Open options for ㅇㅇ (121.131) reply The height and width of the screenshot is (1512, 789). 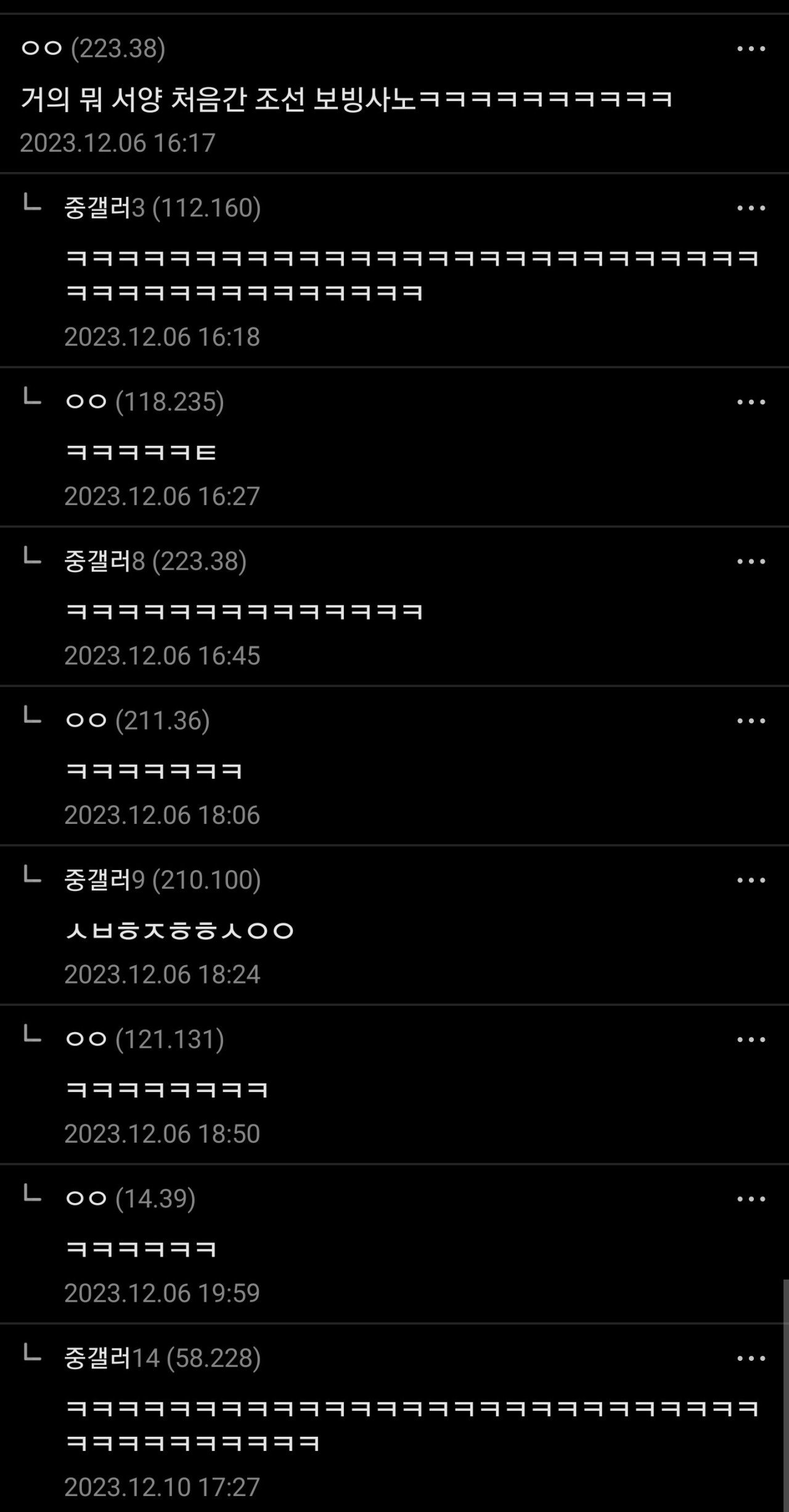(x=751, y=1040)
